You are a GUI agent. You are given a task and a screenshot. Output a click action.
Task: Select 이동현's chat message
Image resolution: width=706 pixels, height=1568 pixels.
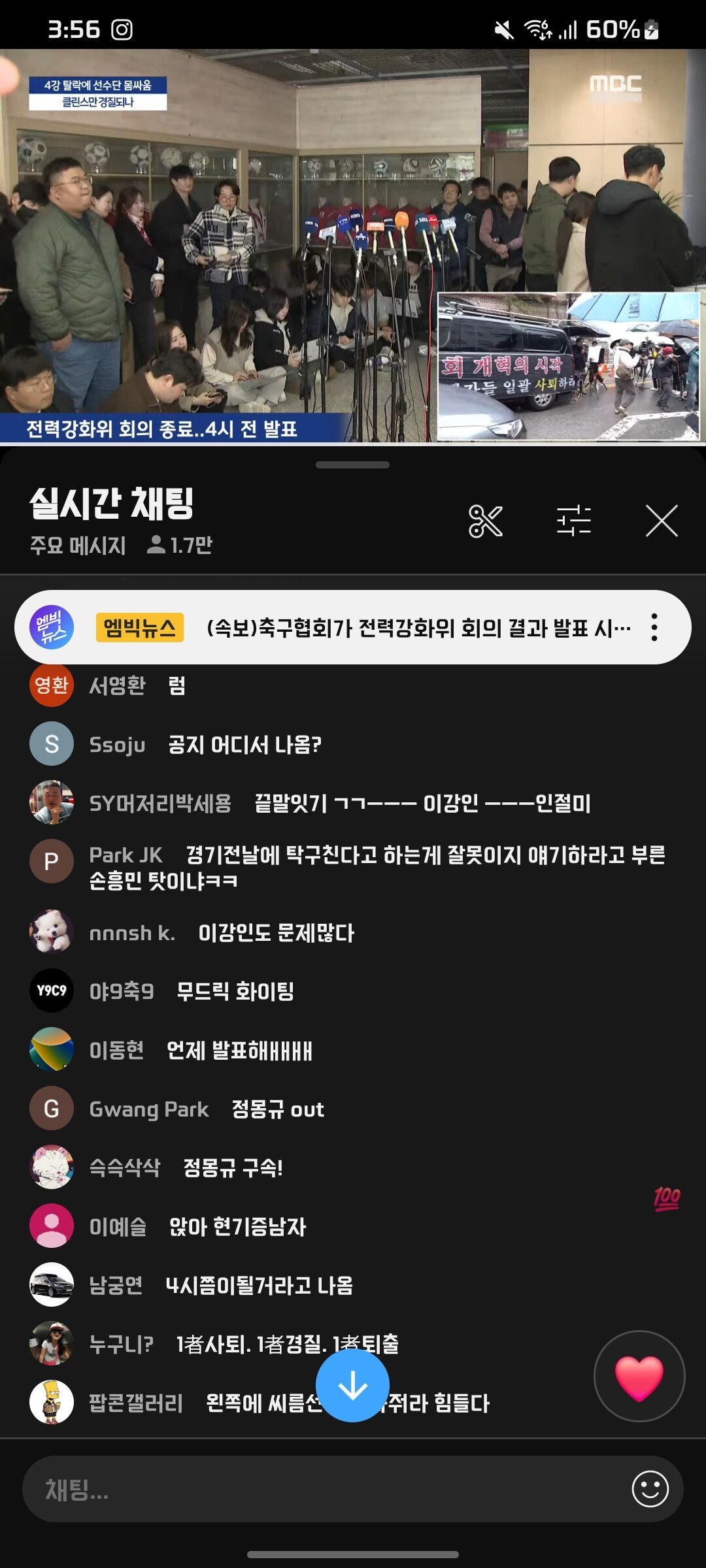point(239,1051)
